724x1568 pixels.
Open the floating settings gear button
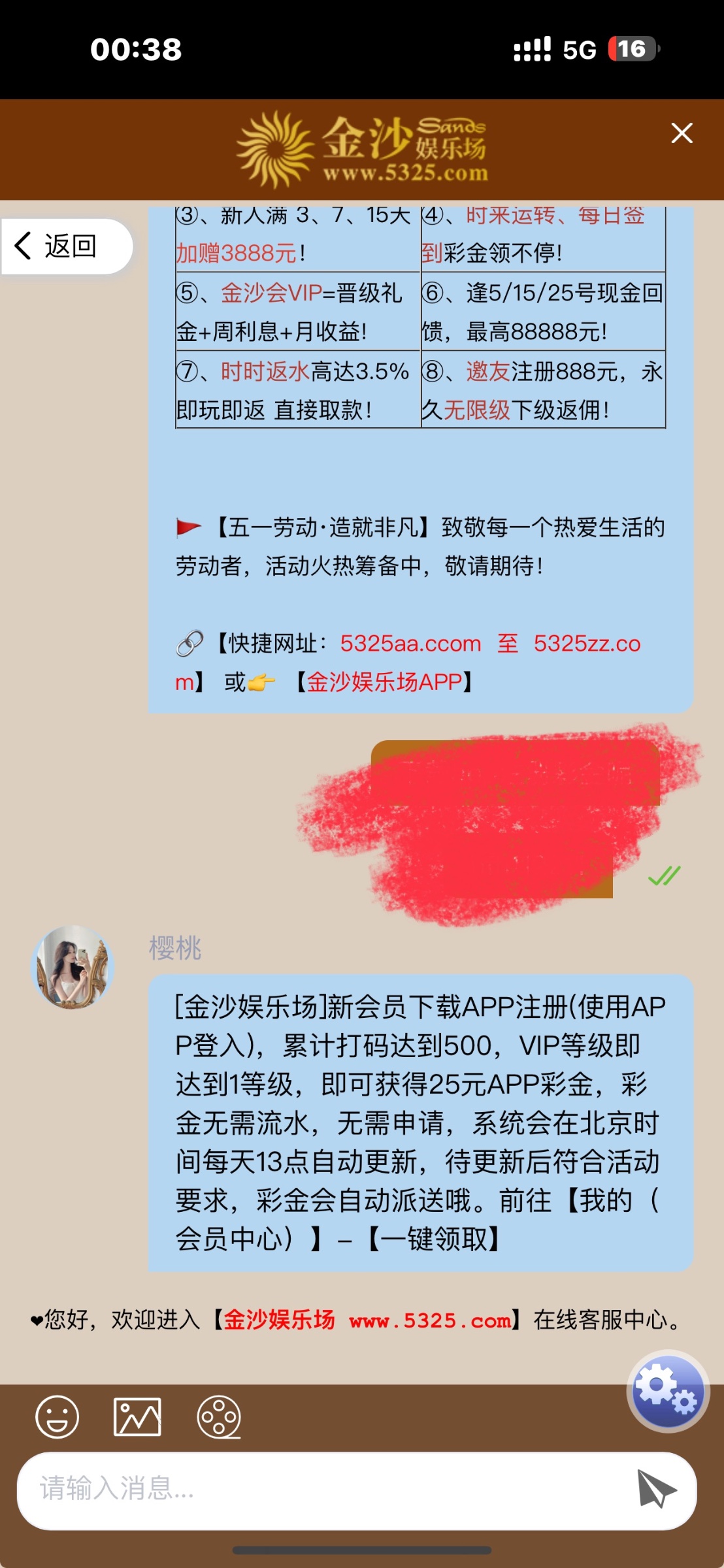[668, 1390]
